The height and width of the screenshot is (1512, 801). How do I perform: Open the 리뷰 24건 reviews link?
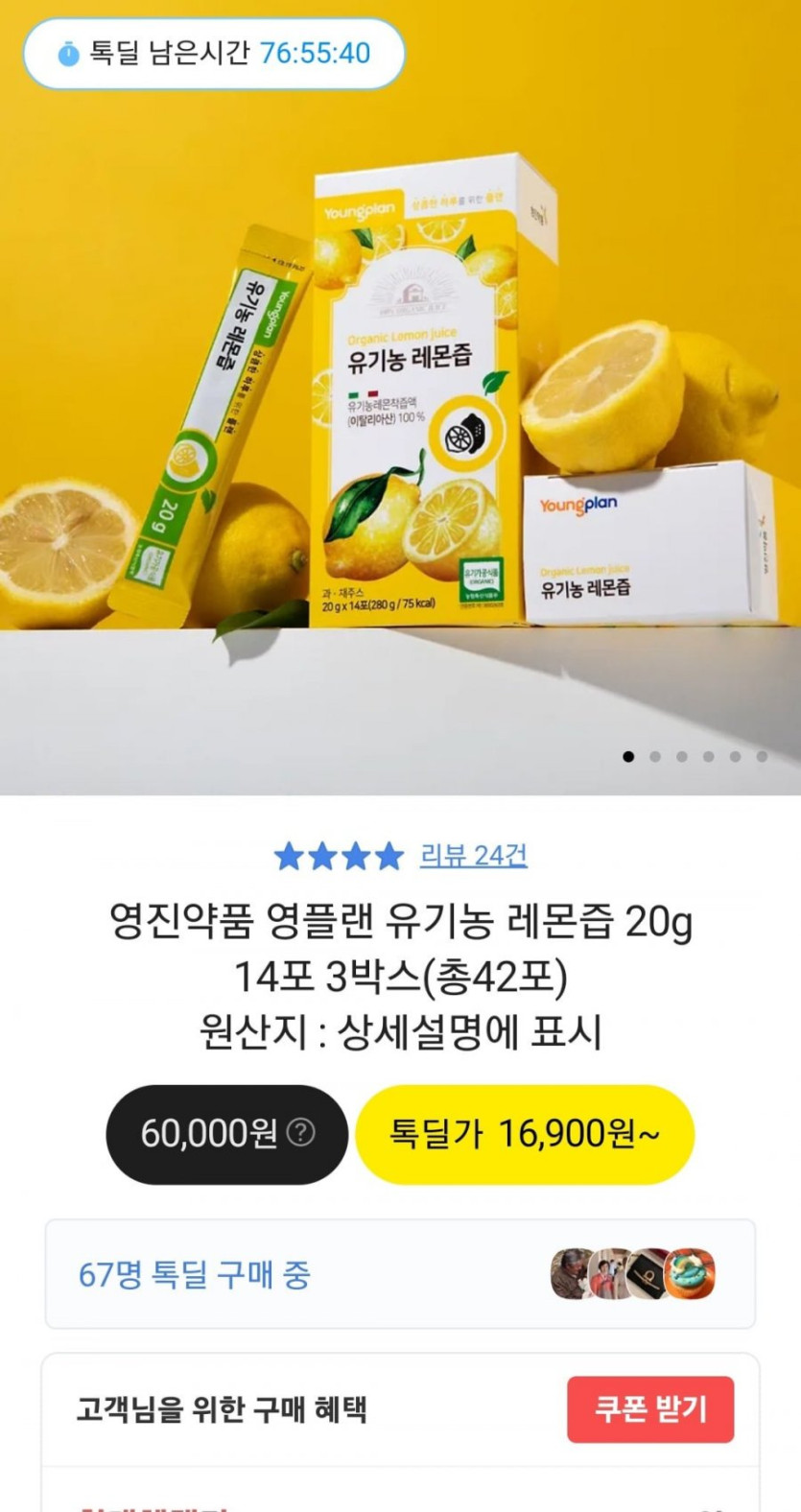[x=473, y=855]
